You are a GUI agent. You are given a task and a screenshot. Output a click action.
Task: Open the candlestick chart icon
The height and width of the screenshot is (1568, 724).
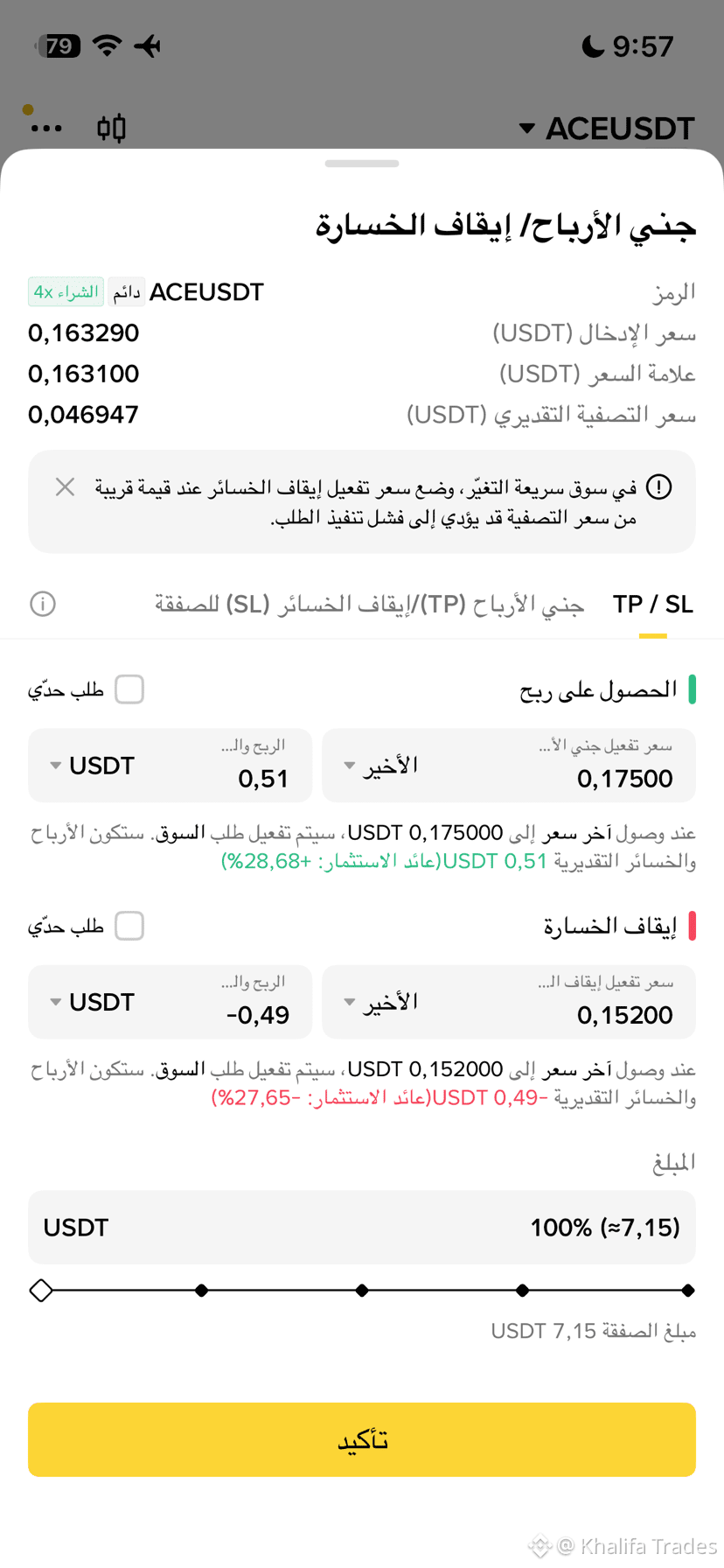coord(111,128)
